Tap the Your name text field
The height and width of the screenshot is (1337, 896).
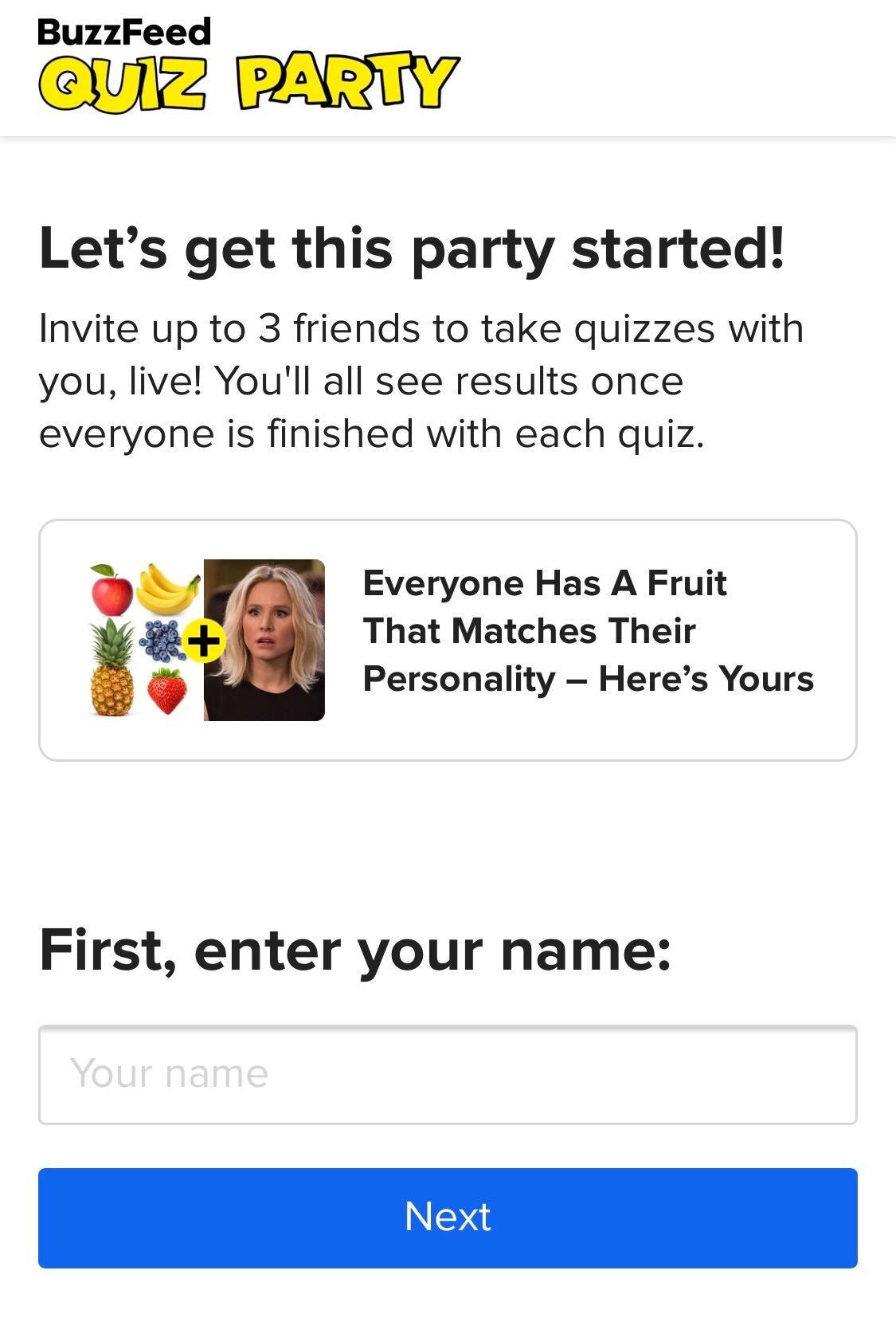[x=448, y=1074]
